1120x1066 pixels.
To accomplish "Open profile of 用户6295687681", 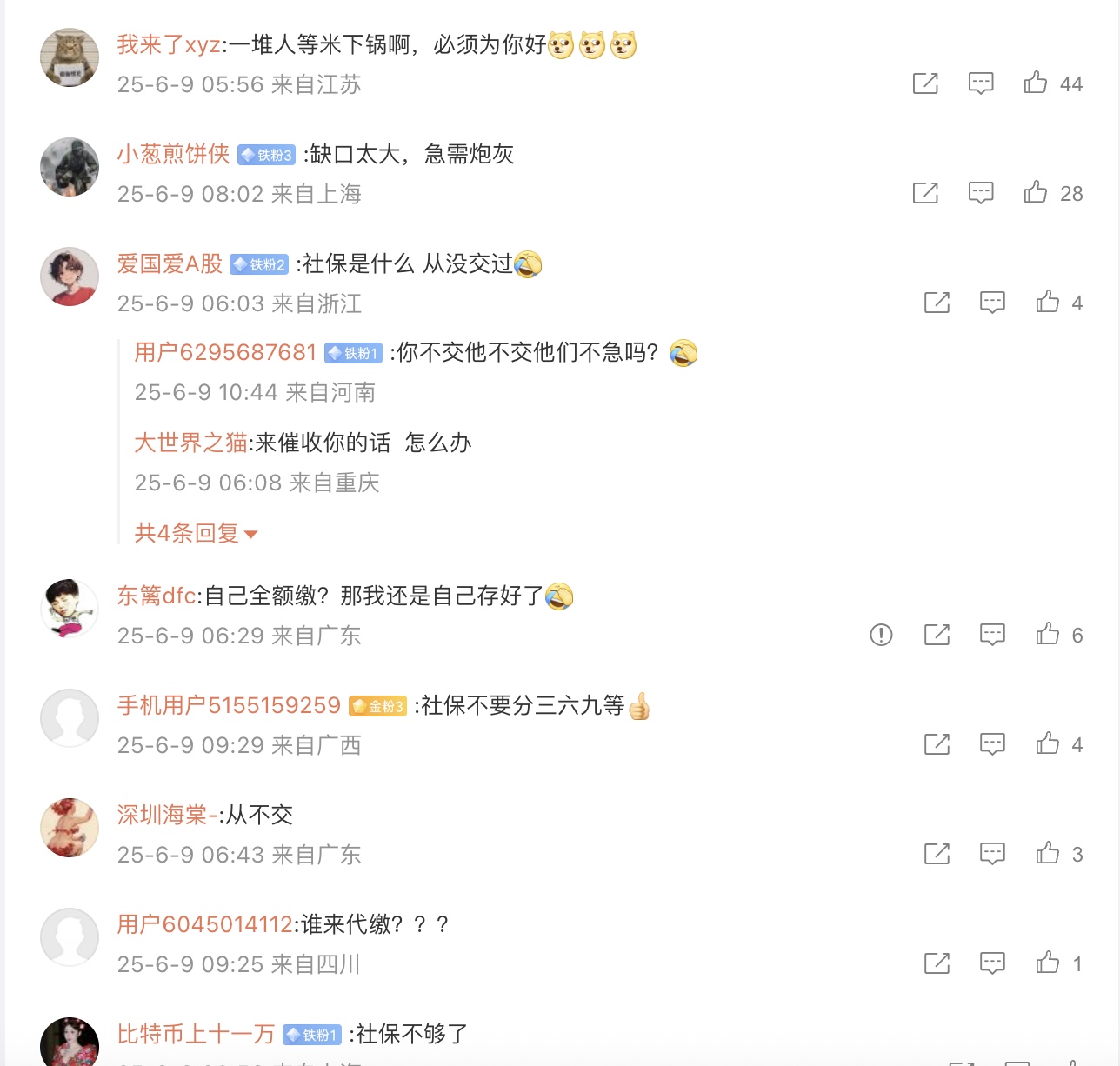I will pyautogui.click(x=225, y=352).
